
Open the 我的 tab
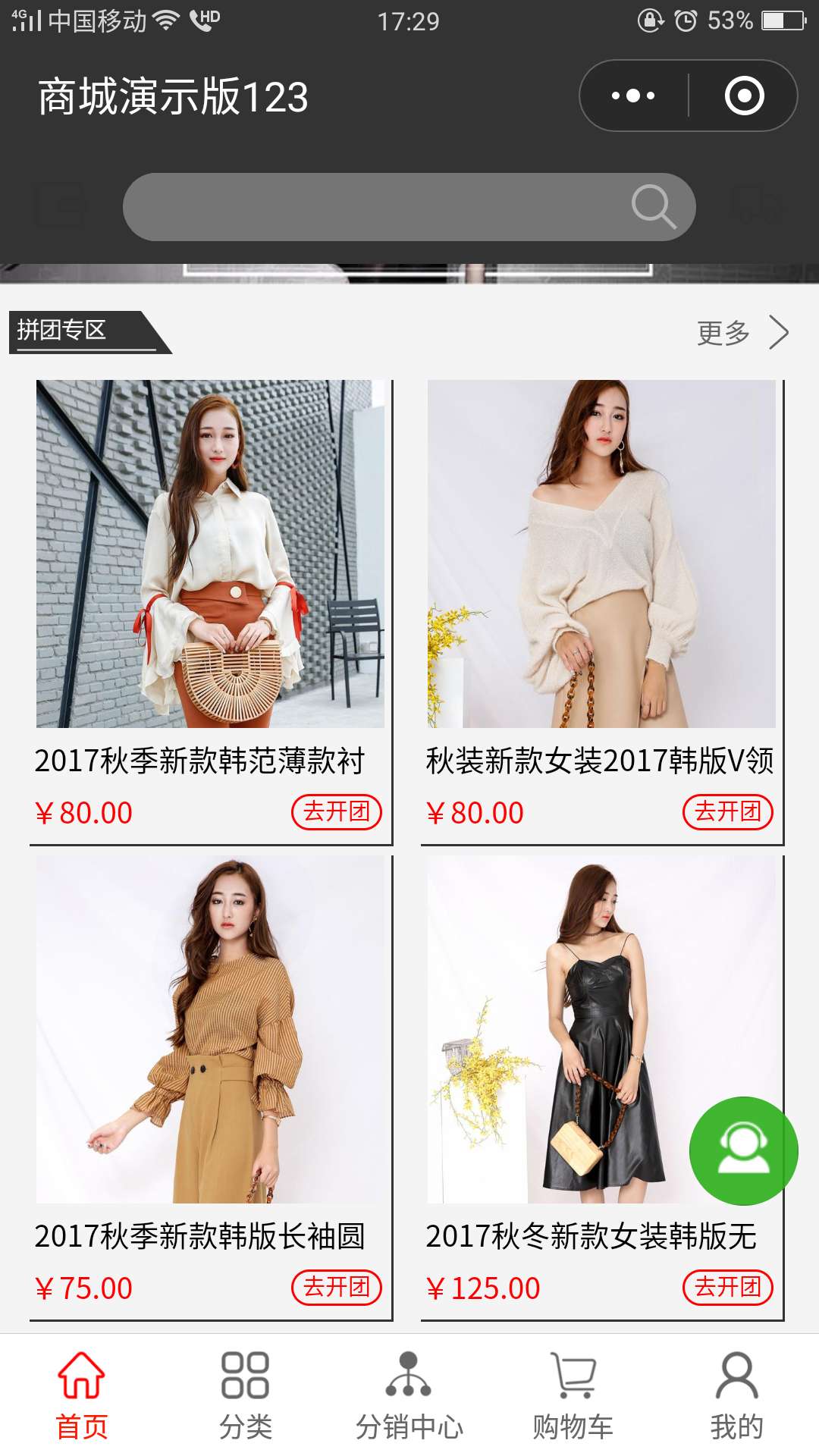click(x=736, y=1395)
